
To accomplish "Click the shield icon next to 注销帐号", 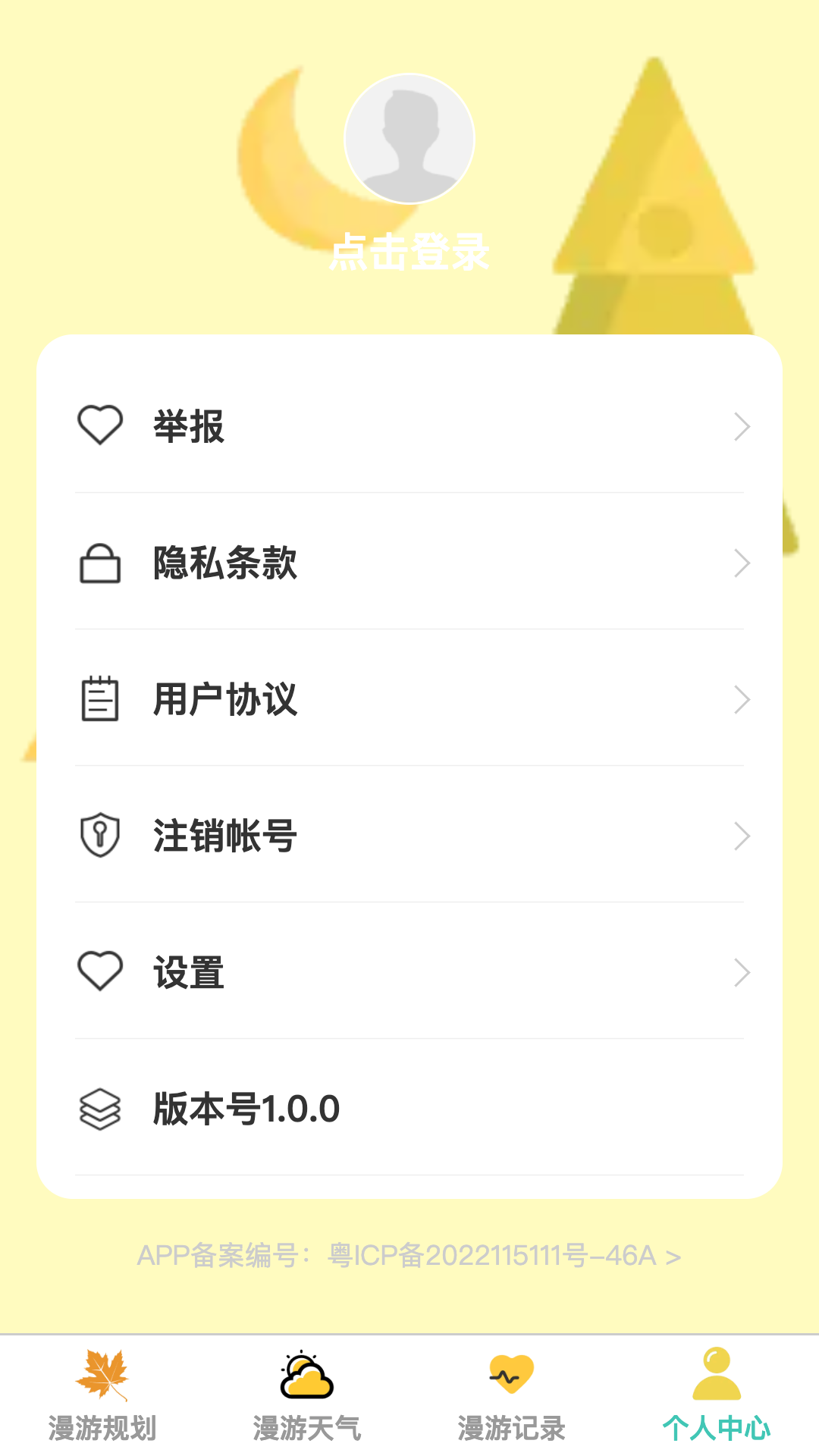I will click(101, 836).
